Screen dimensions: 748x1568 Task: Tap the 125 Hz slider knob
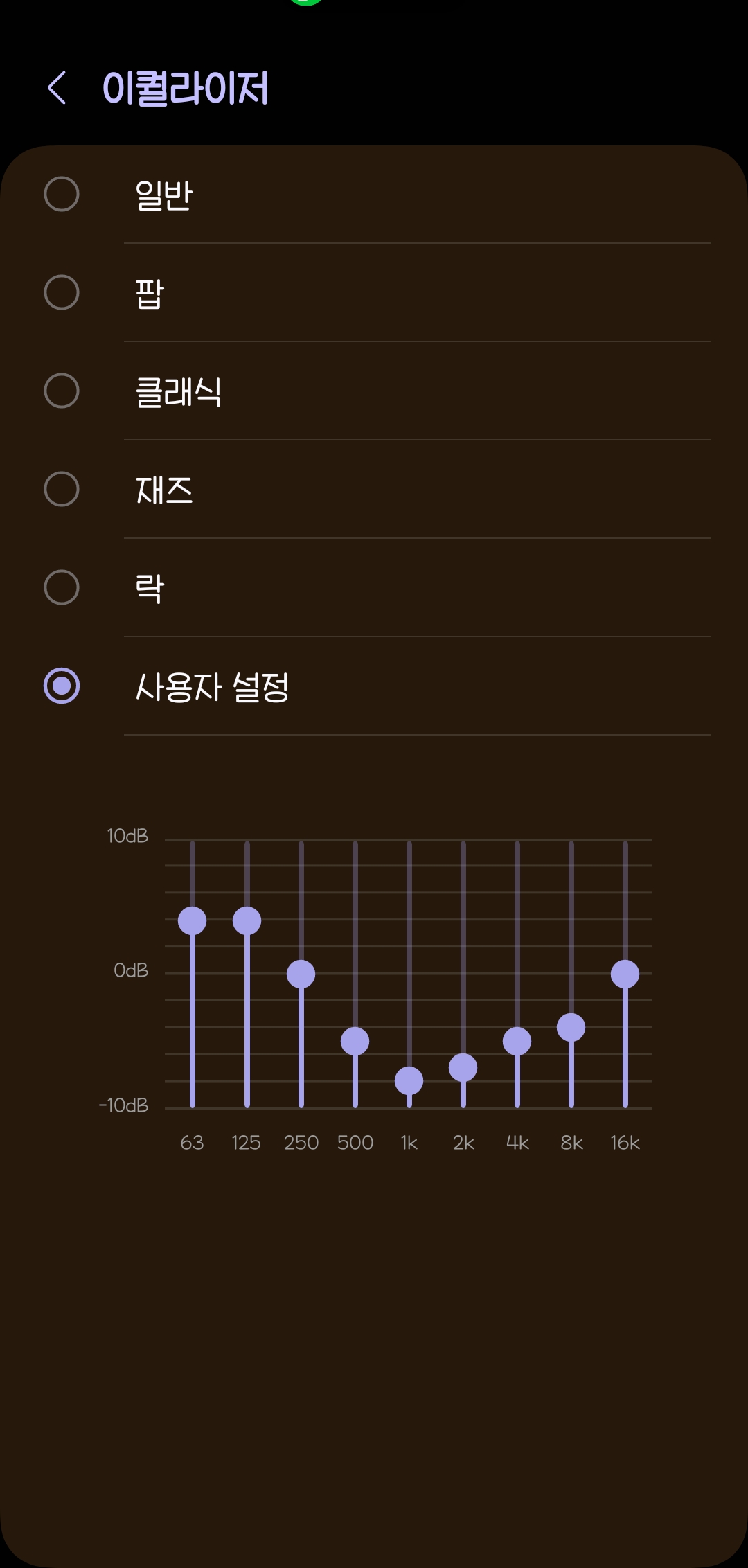pyautogui.click(x=247, y=920)
